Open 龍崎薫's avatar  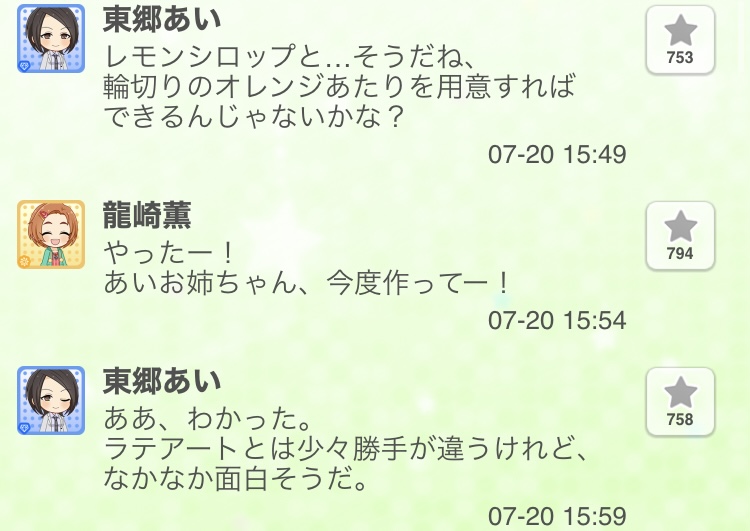point(44,235)
